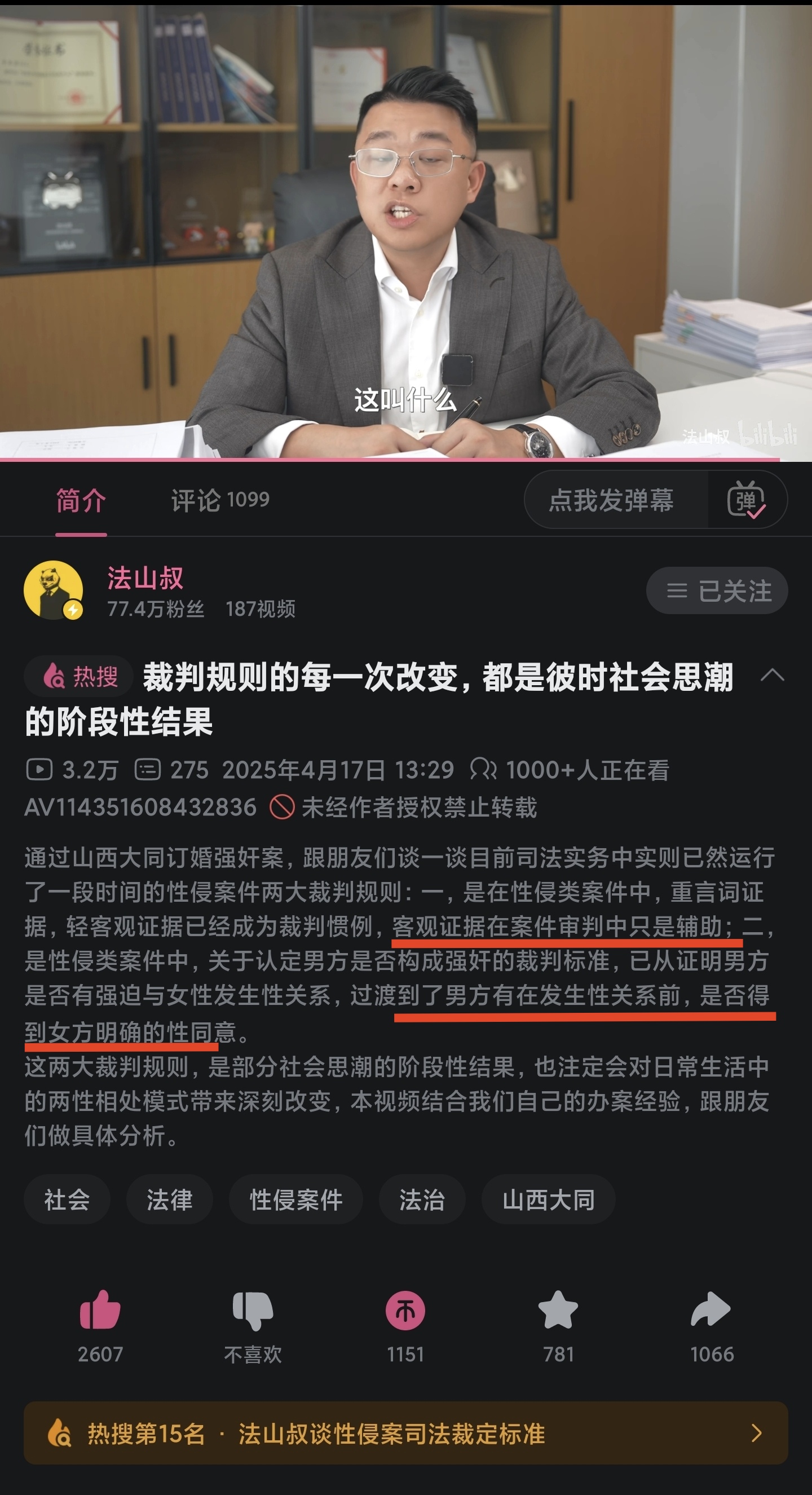Like the video with thumbs up
Screen dimensions: 812x1495
[100, 1311]
